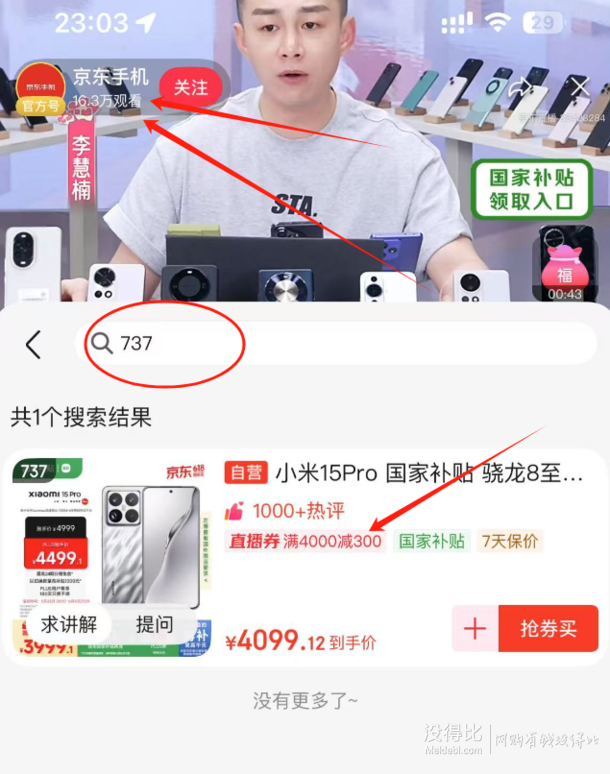Follow 京东手机 with 关注 button
The image size is (610, 774).
[x=190, y=87]
